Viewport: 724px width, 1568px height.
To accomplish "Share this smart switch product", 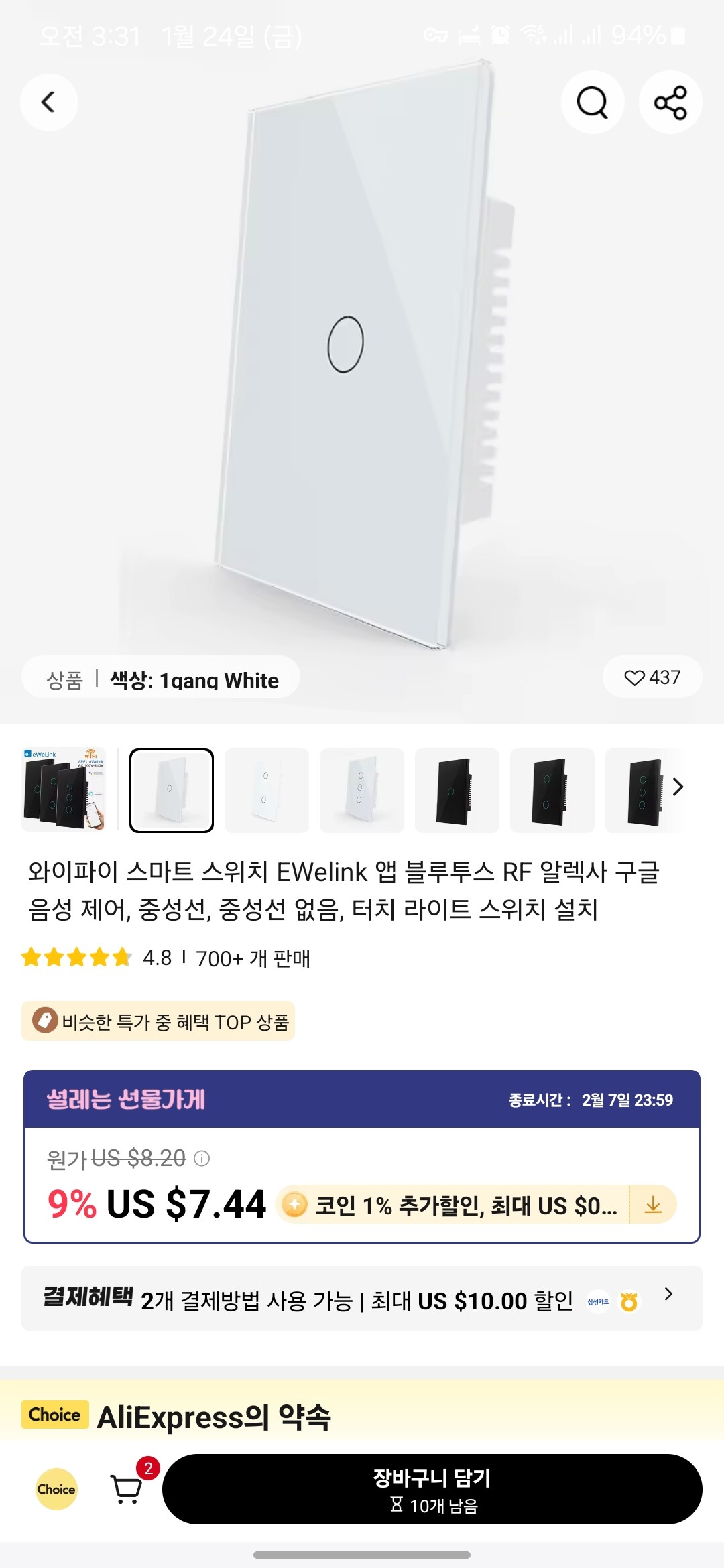I will 670,103.
